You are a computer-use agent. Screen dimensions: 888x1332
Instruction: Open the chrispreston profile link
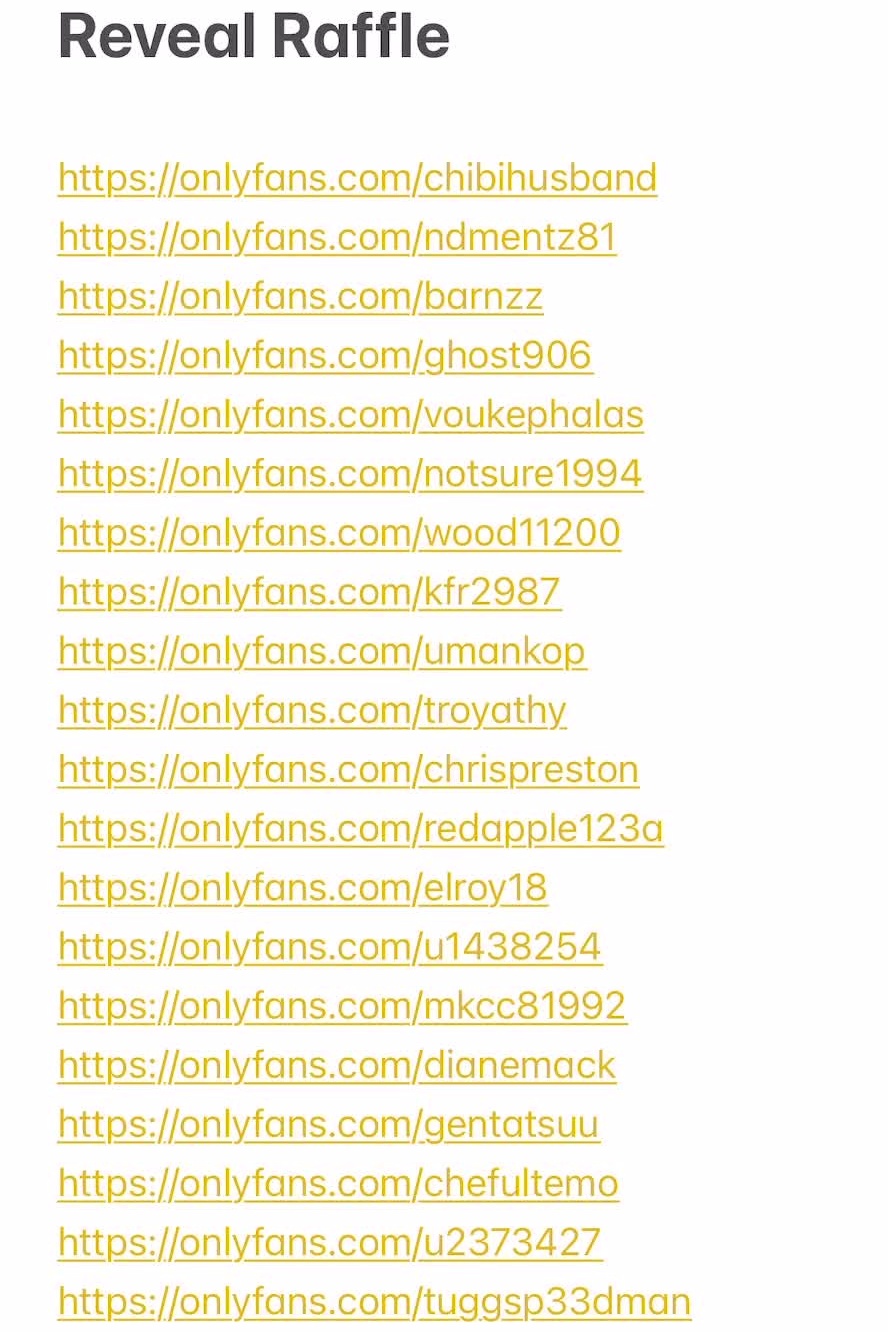(x=348, y=769)
